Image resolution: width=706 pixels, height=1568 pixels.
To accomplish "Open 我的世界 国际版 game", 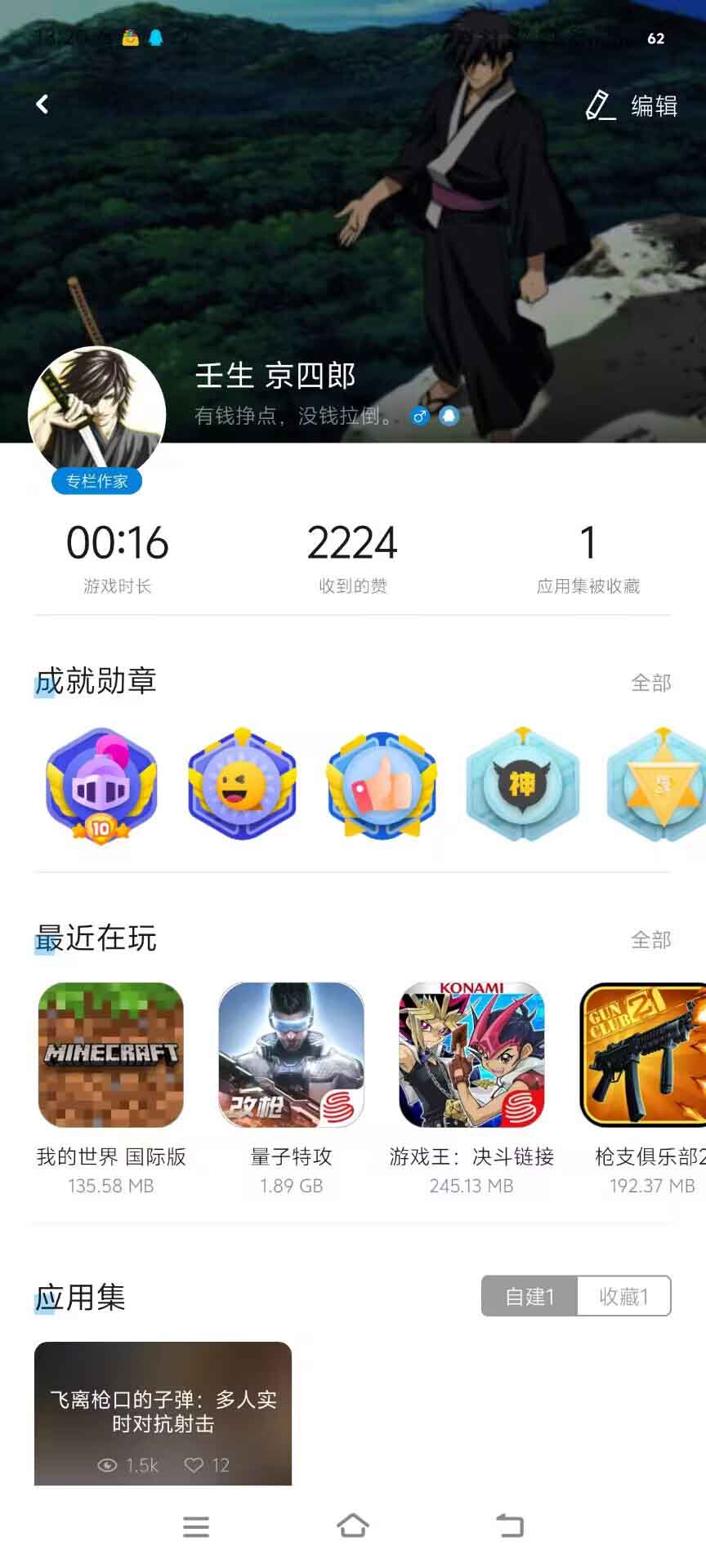I will pos(111,1055).
